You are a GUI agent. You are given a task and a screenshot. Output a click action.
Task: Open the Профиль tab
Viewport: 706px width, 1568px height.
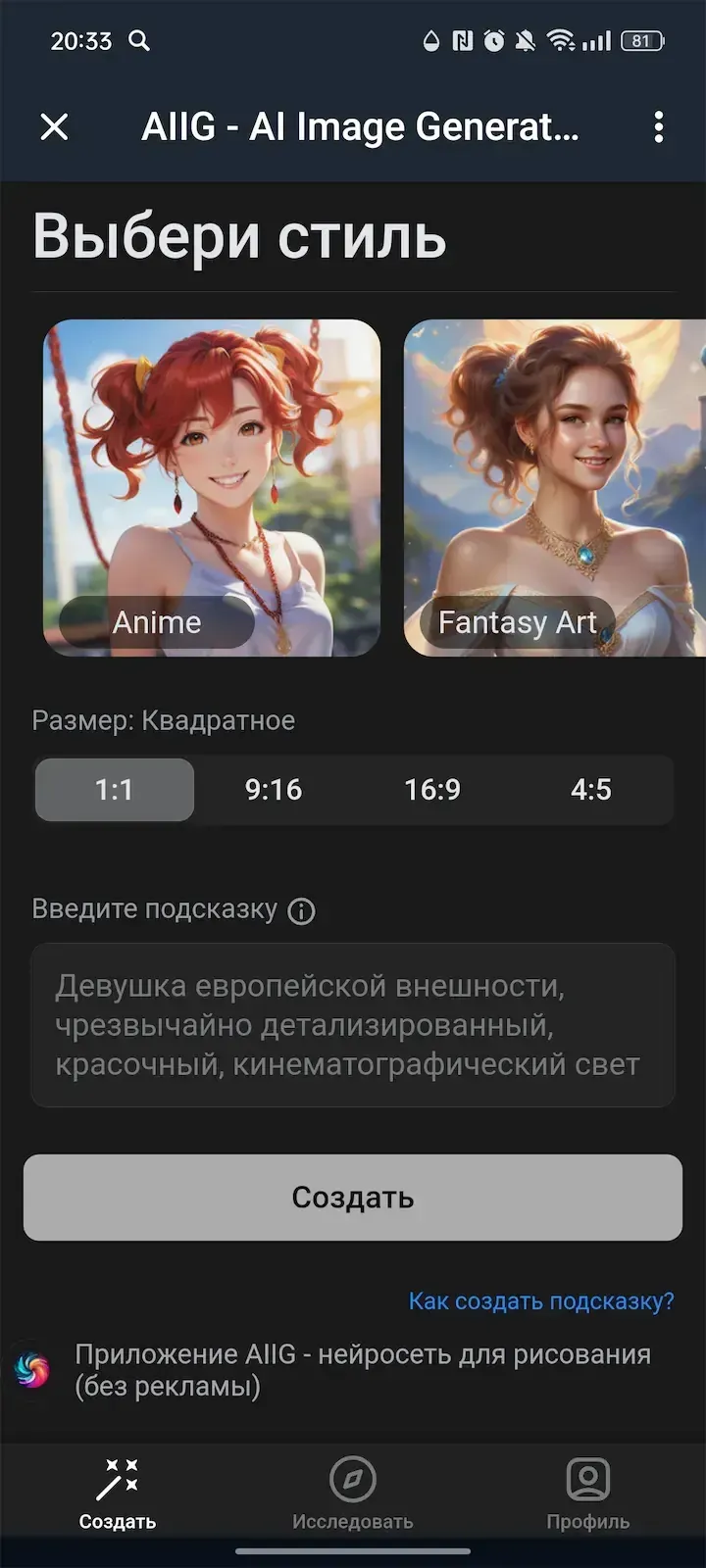587,1494
